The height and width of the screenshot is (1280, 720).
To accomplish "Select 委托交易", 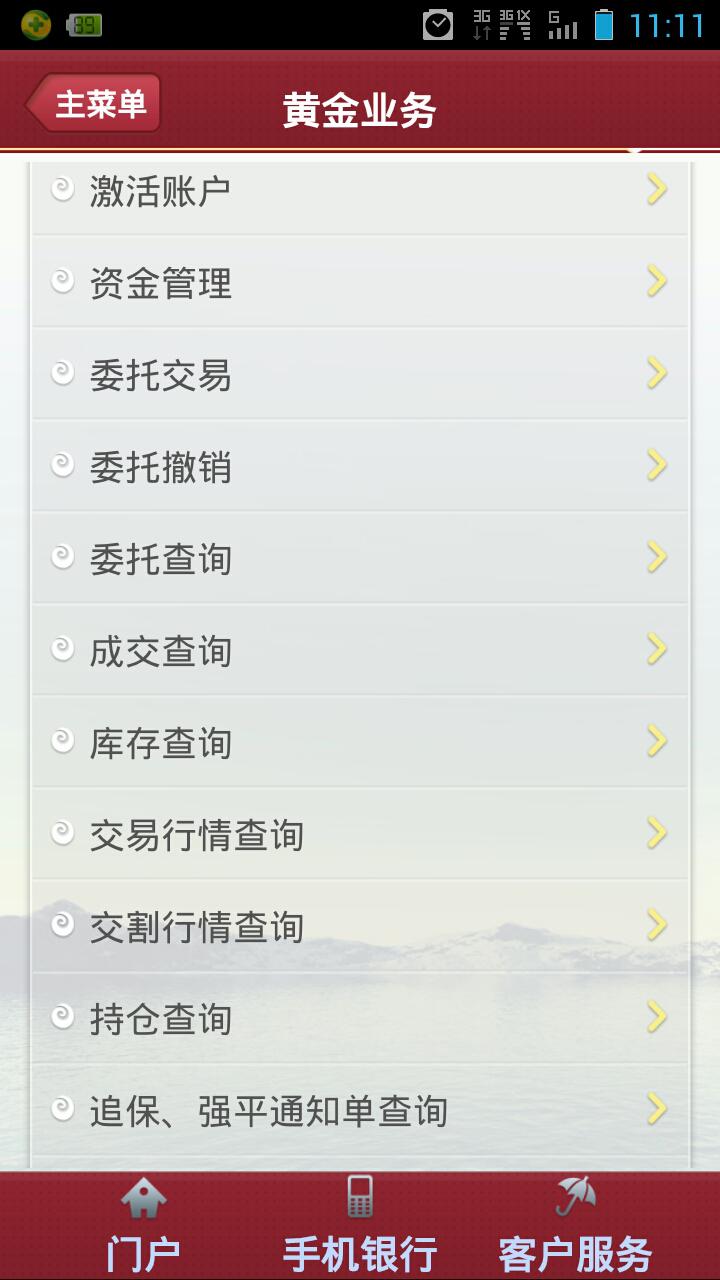I will point(360,375).
